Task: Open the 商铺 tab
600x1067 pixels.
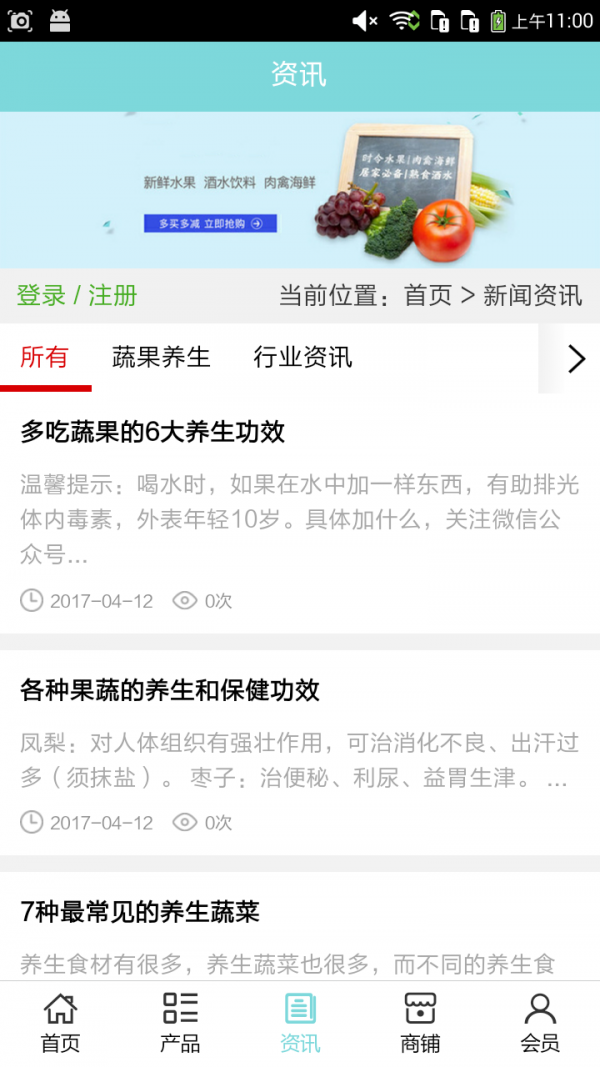Action: tap(420, 1023)
